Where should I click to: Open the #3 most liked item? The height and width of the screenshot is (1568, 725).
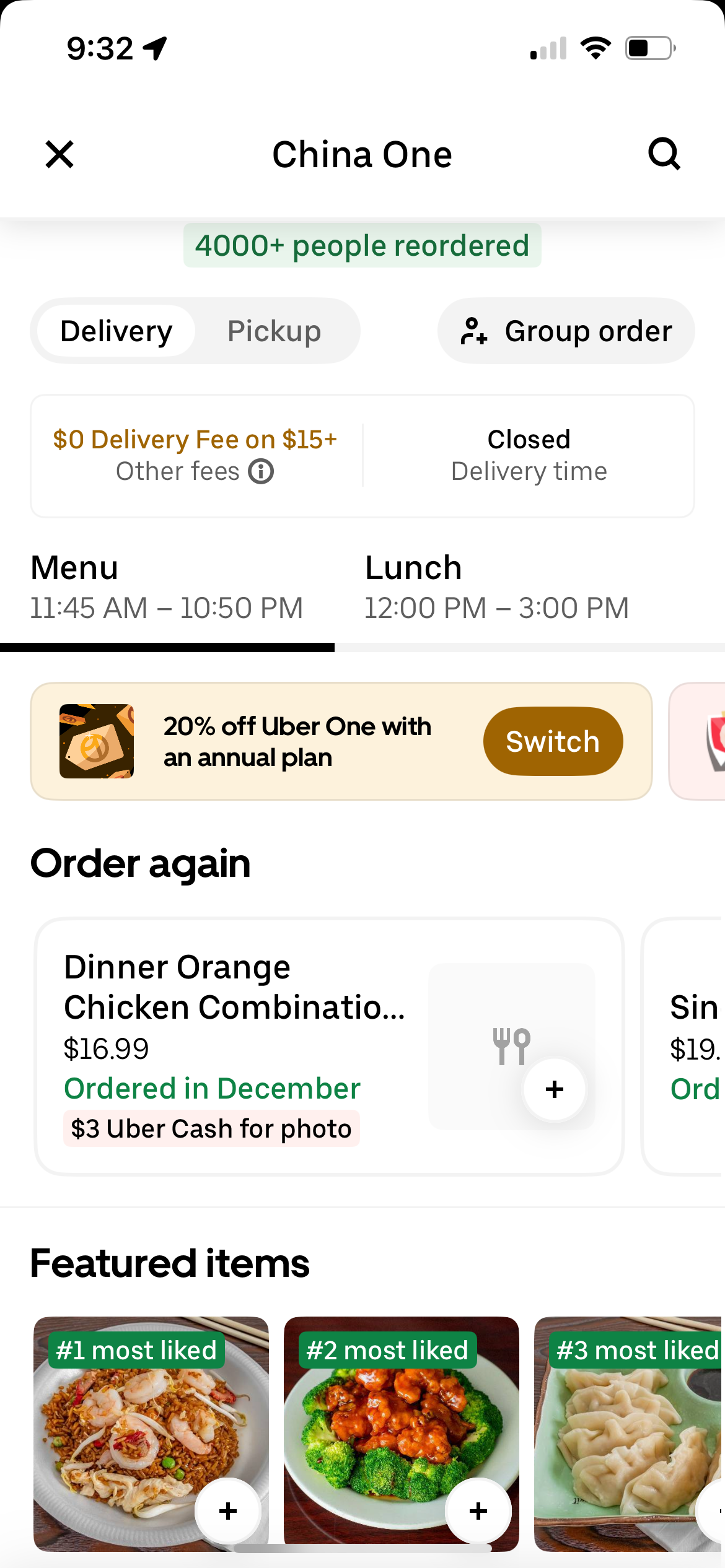pos(629,1434)
